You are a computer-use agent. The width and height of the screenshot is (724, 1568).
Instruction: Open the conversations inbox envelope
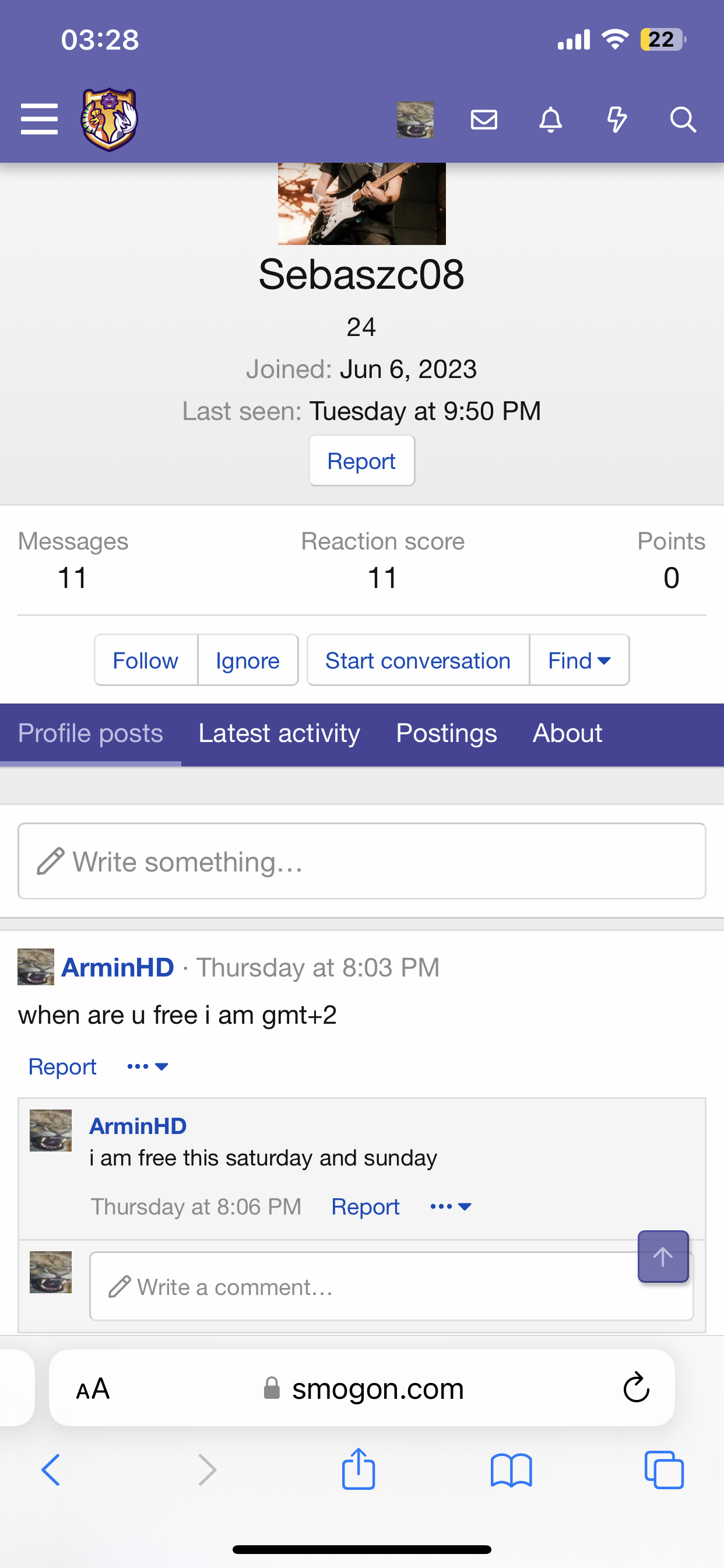click(484, 120)
